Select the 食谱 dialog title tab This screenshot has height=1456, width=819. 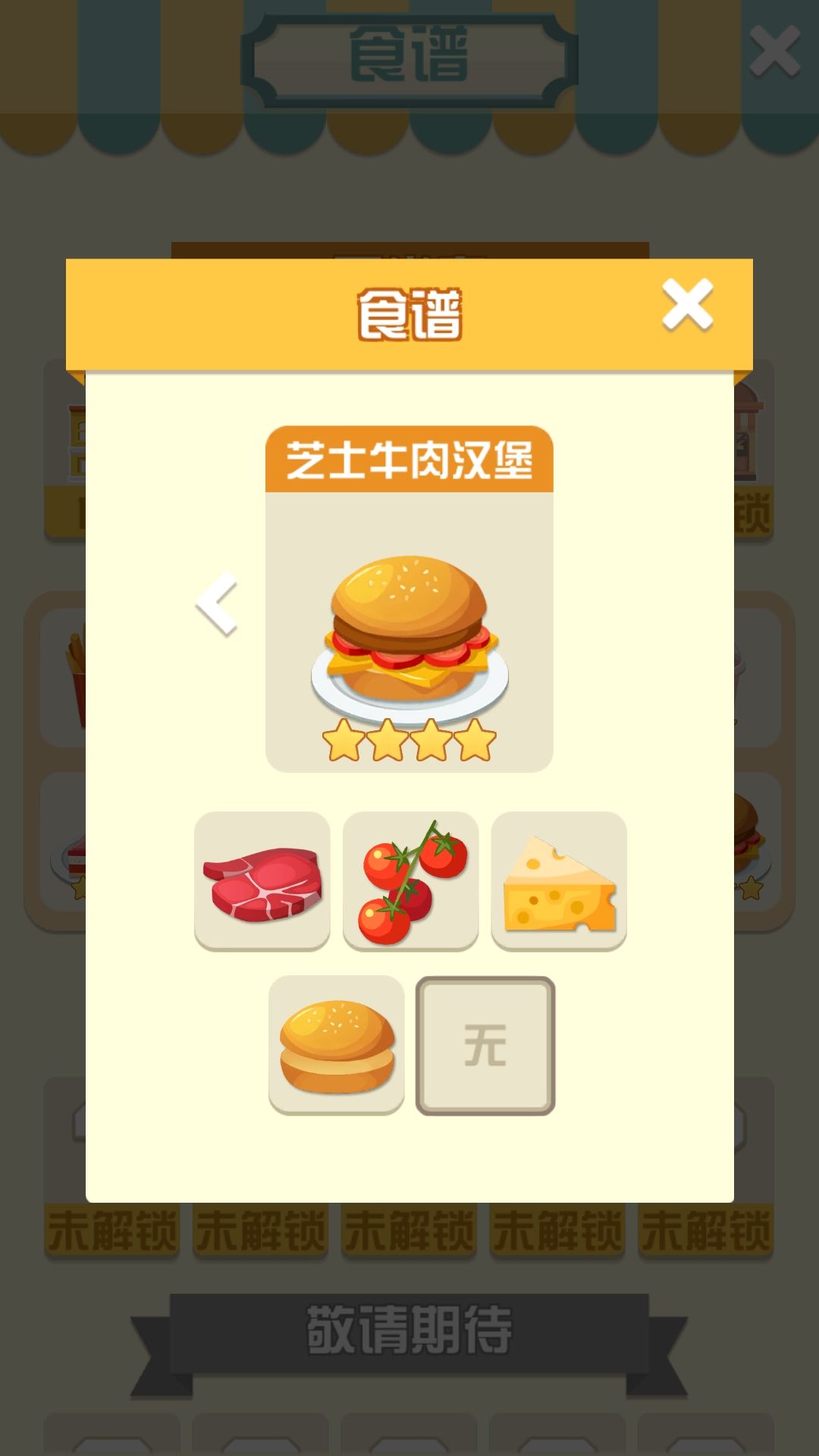click(x=409, y=313)
